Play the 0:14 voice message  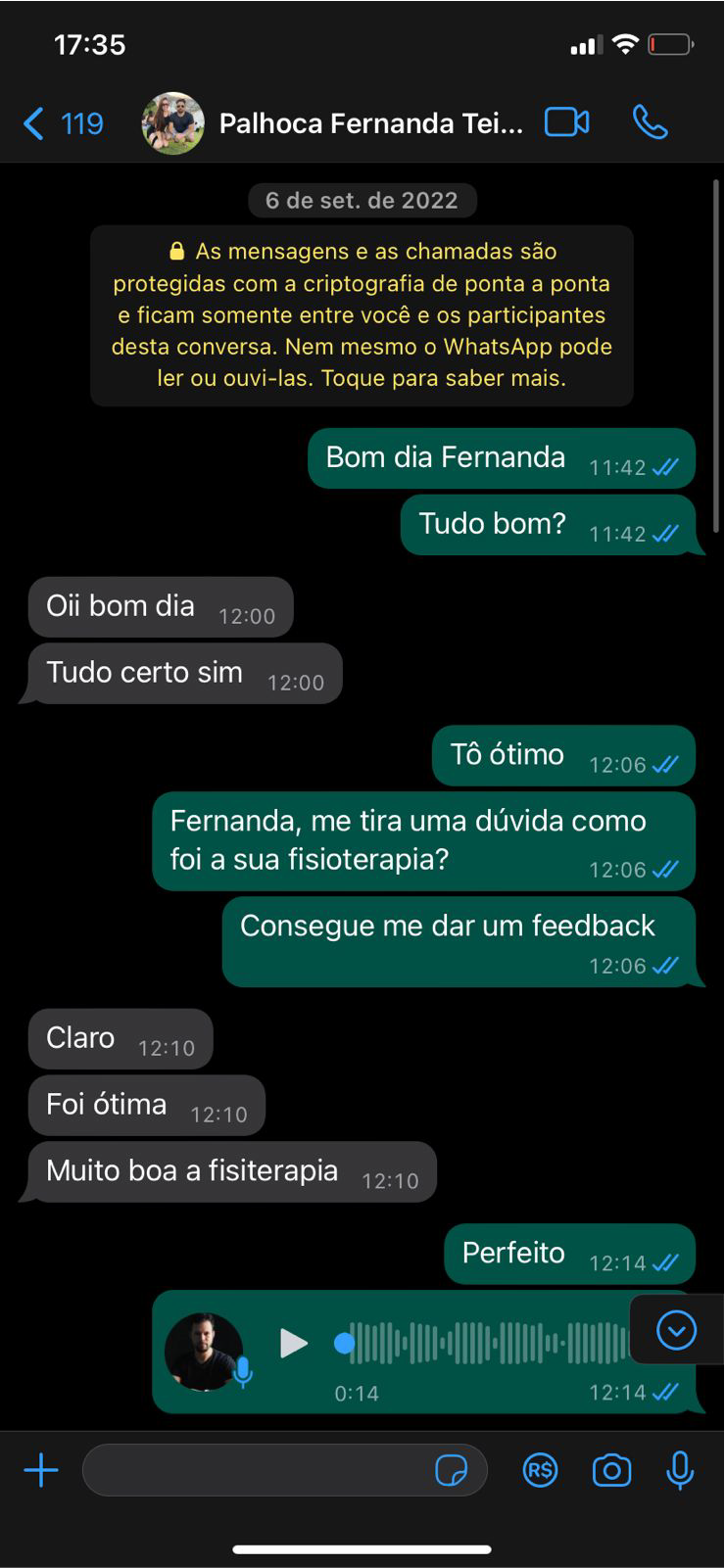(293, 1343)
